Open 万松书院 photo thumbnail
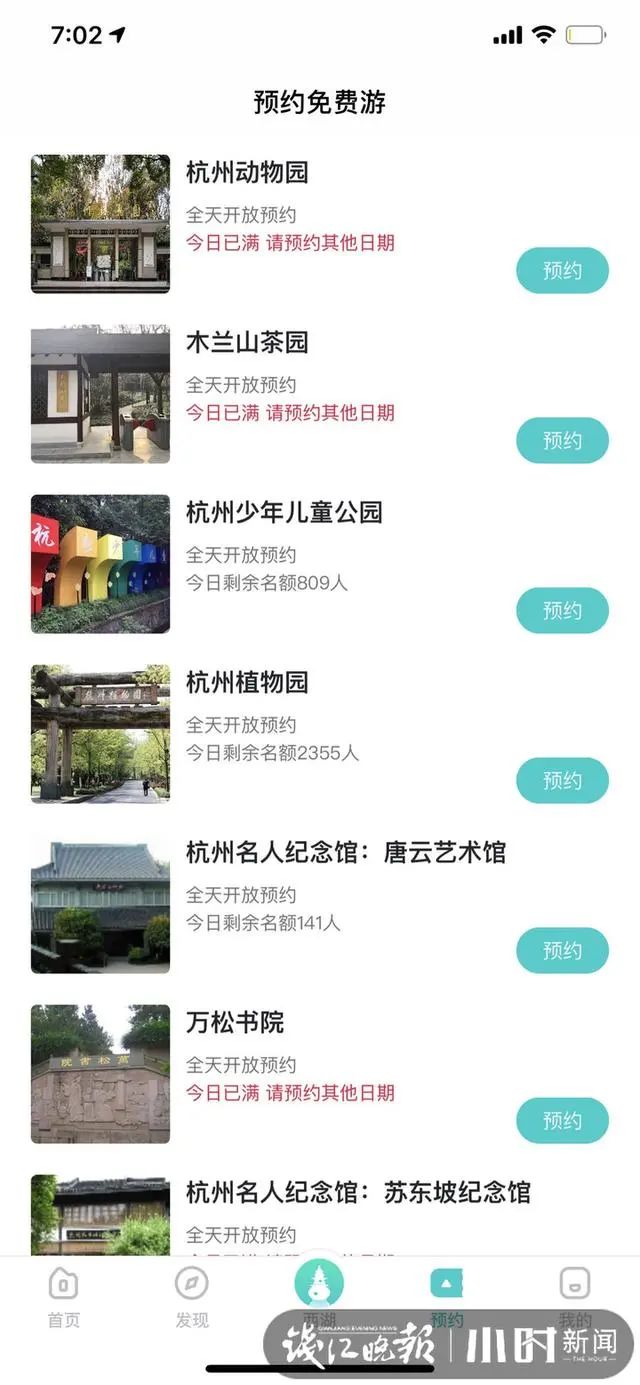The height and width of the screenshot is (1385, 640). tap(100, 1073)
